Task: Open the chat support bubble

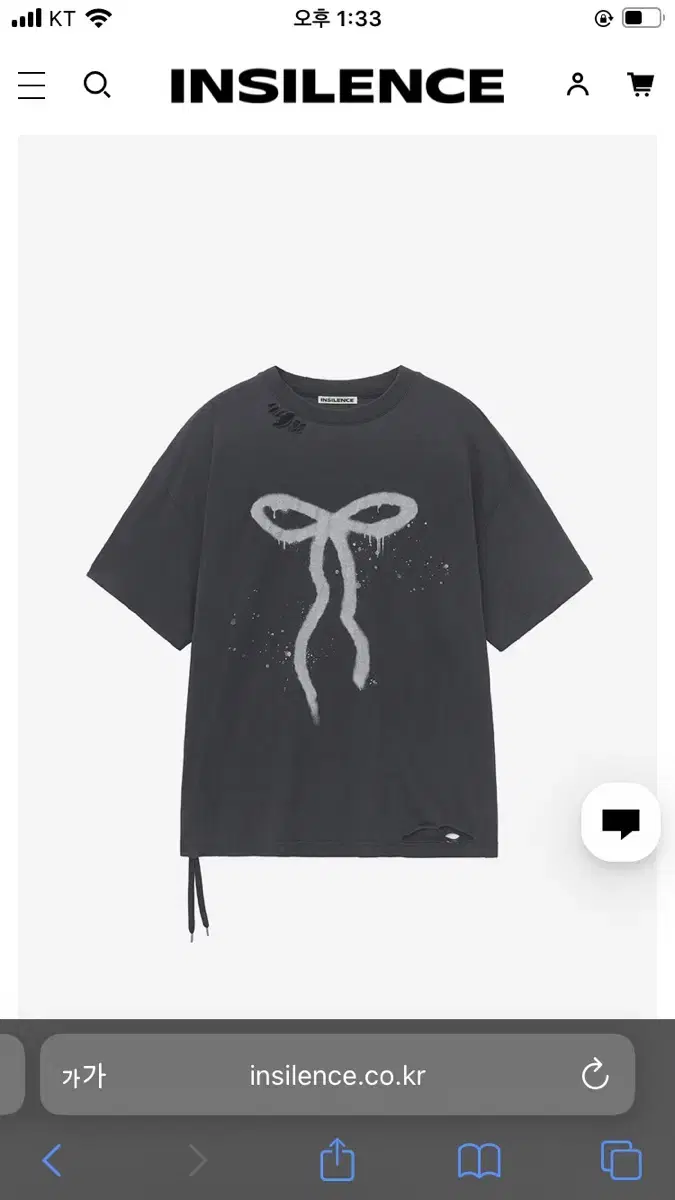Action: [621, 823]
